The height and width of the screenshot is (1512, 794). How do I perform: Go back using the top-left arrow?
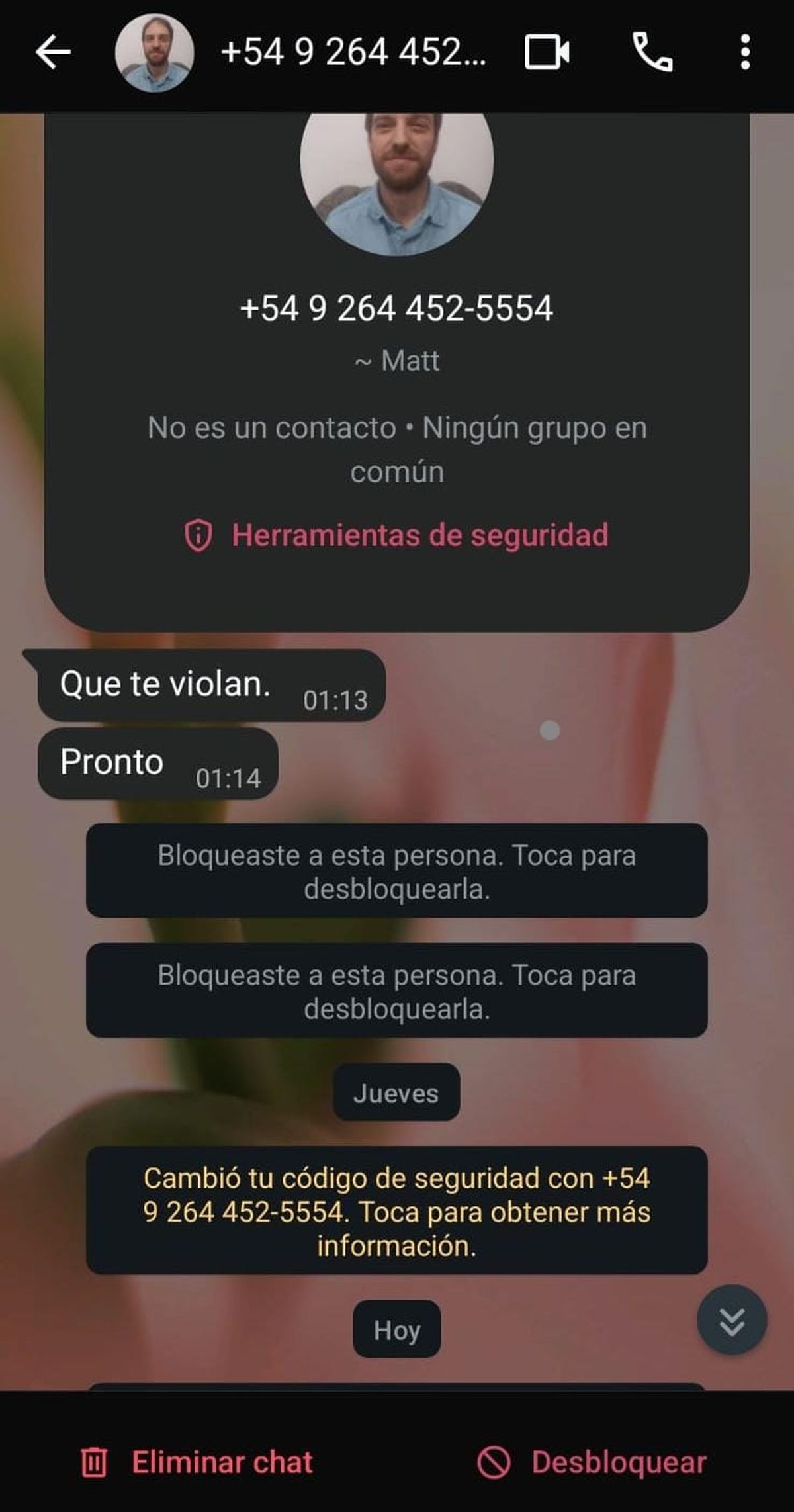53,52
